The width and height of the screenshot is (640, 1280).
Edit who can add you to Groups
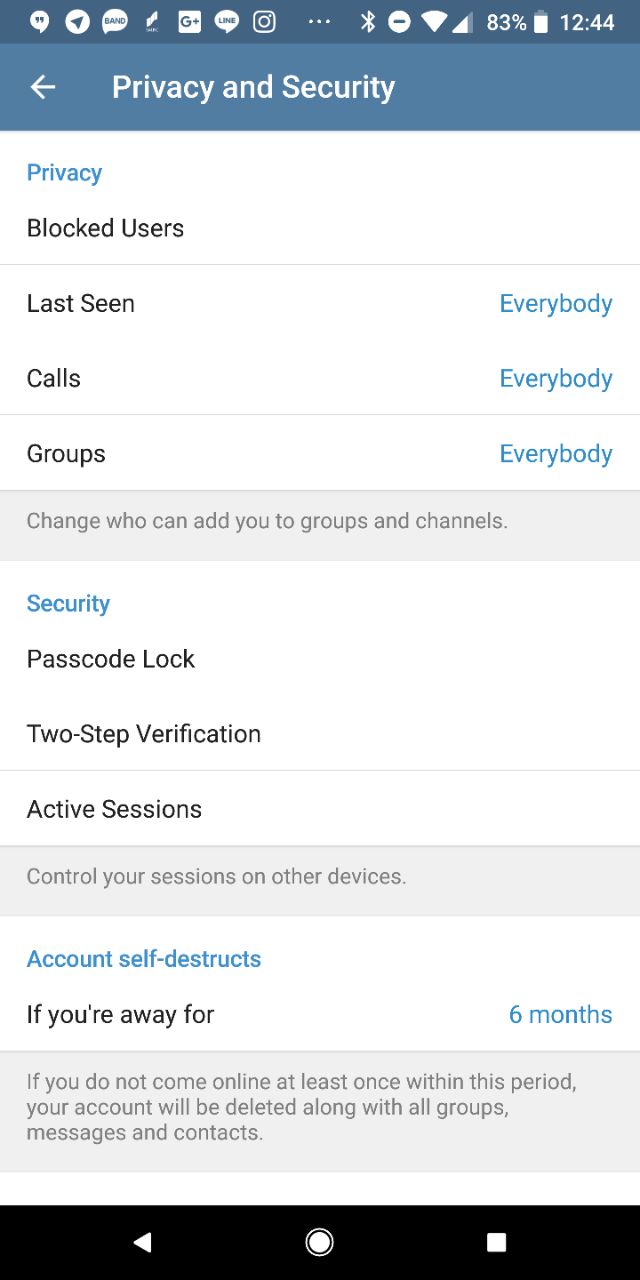click(x=320, y=453)
